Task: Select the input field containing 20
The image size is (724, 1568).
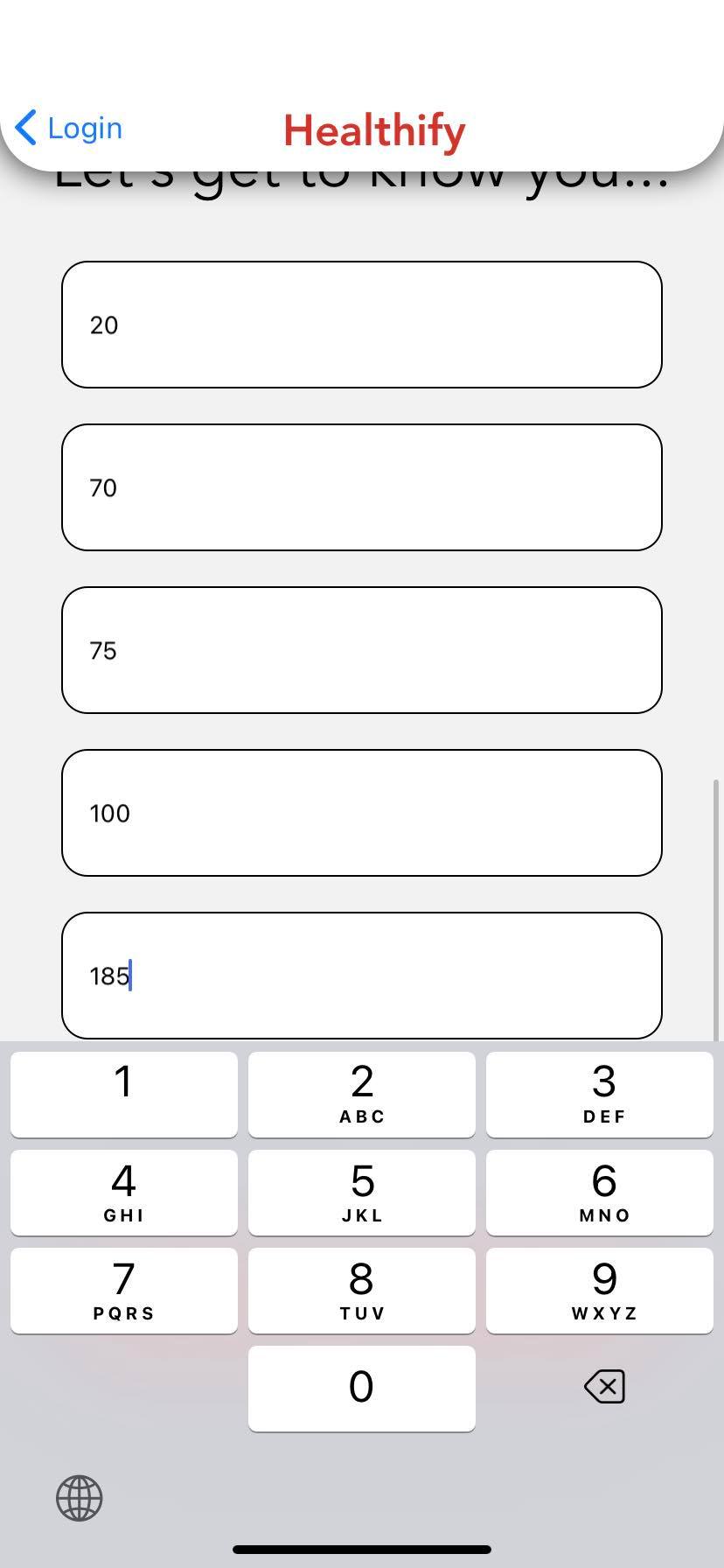Action: (361, 325)
